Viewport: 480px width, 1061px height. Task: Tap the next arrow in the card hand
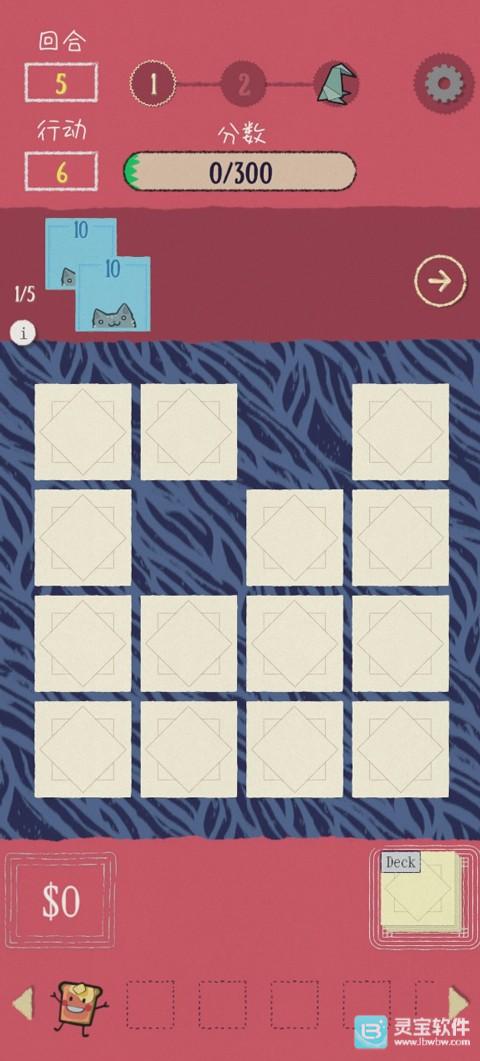440,279
